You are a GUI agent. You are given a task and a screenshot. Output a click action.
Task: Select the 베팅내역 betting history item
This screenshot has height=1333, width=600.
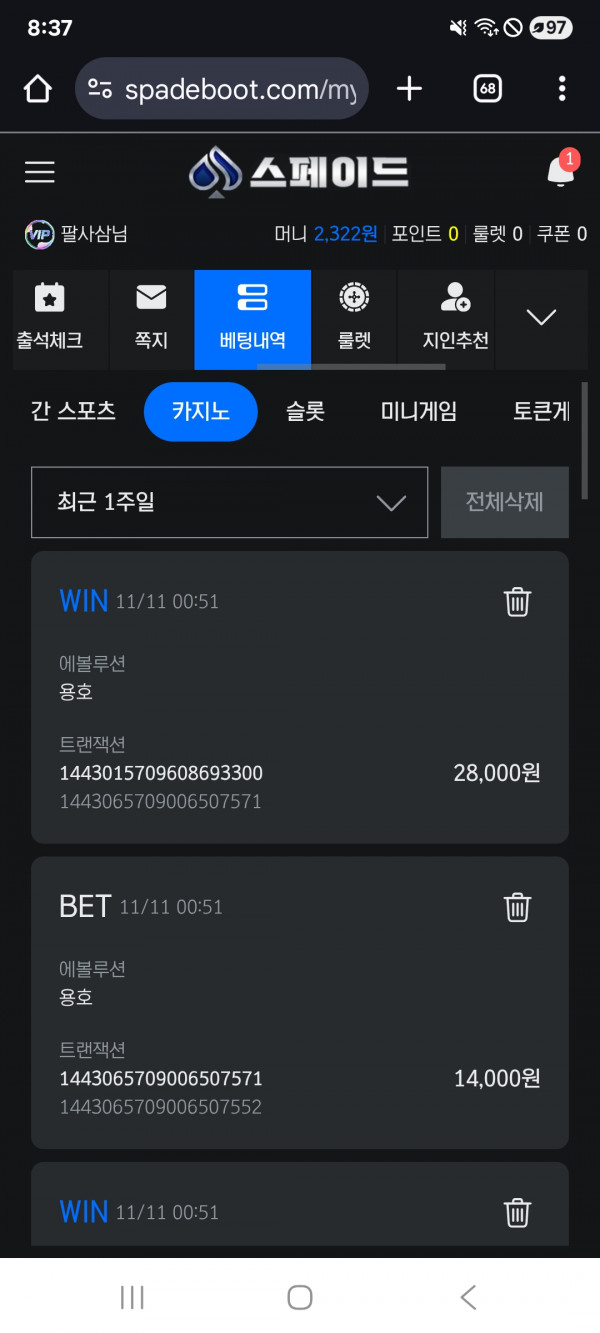252,316
